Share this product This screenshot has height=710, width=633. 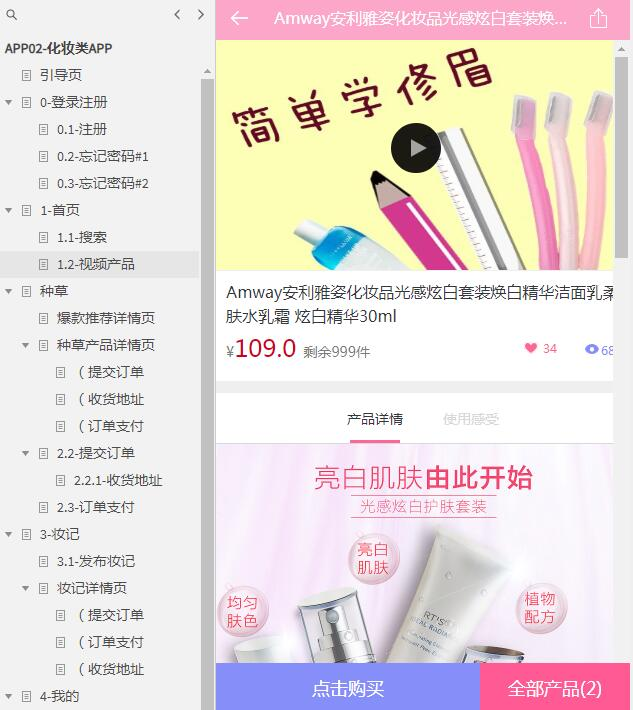coord(598,18)
